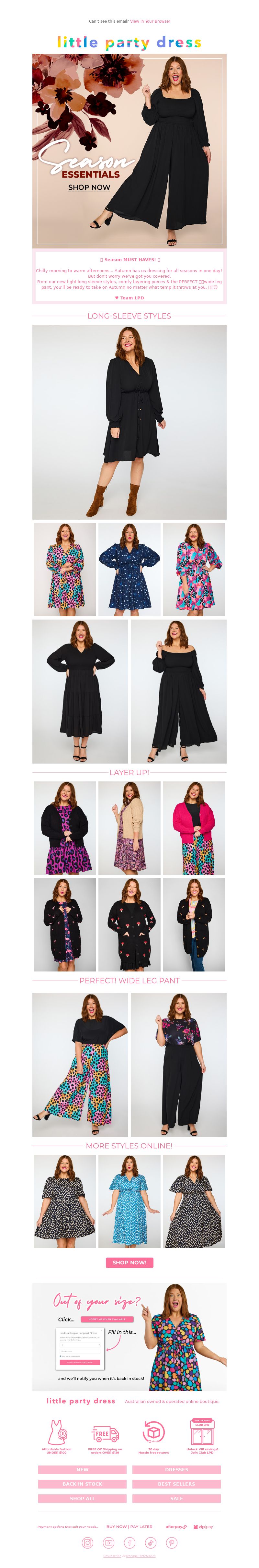This screenshot has height=1568, width=259.
Task: Tap the Unsubscribe link
Action: coord(112,1556)
